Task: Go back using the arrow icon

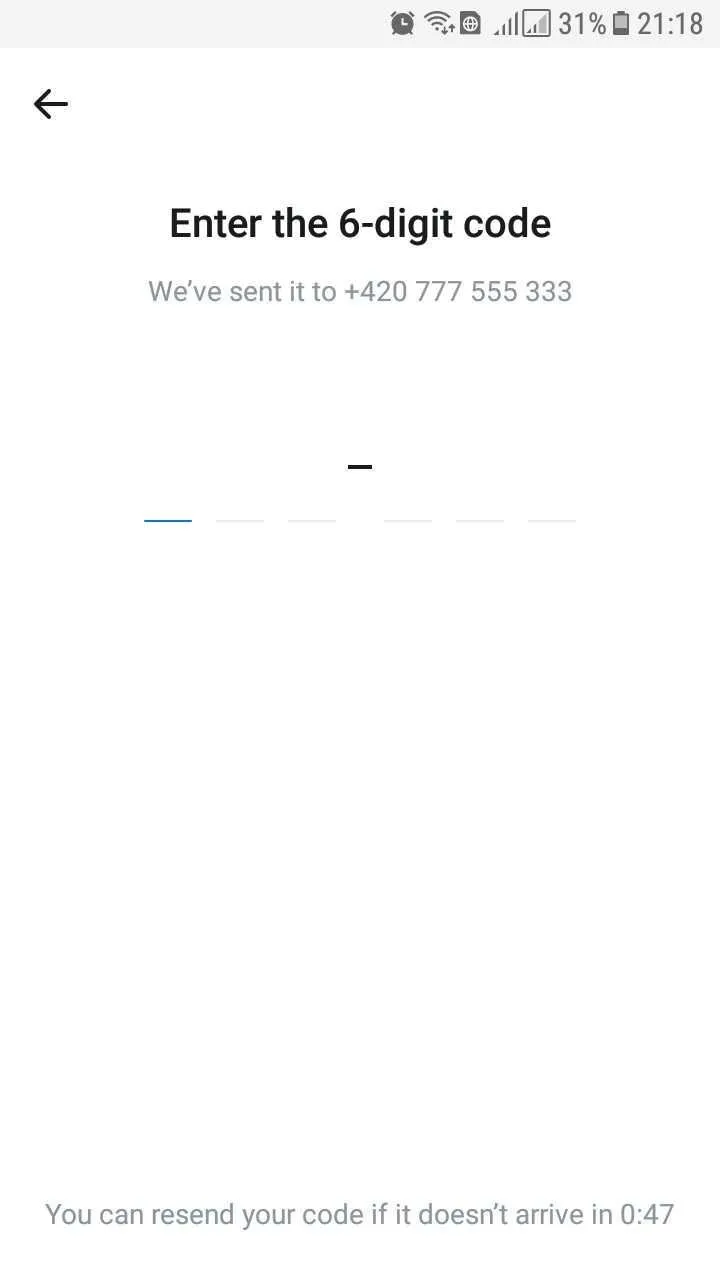Action: [x=50, y=103]
